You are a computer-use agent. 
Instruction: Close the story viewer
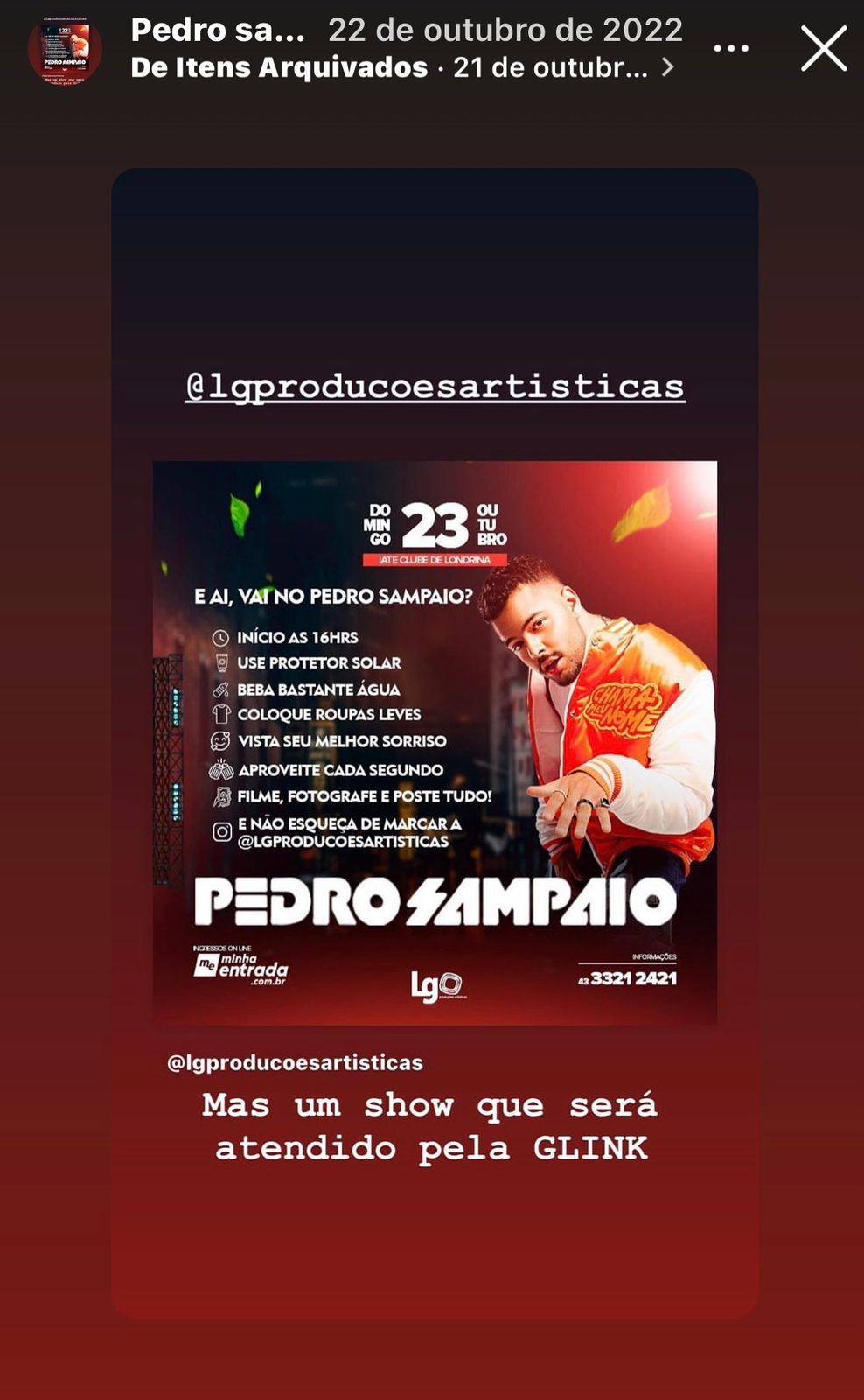(824, 48)
